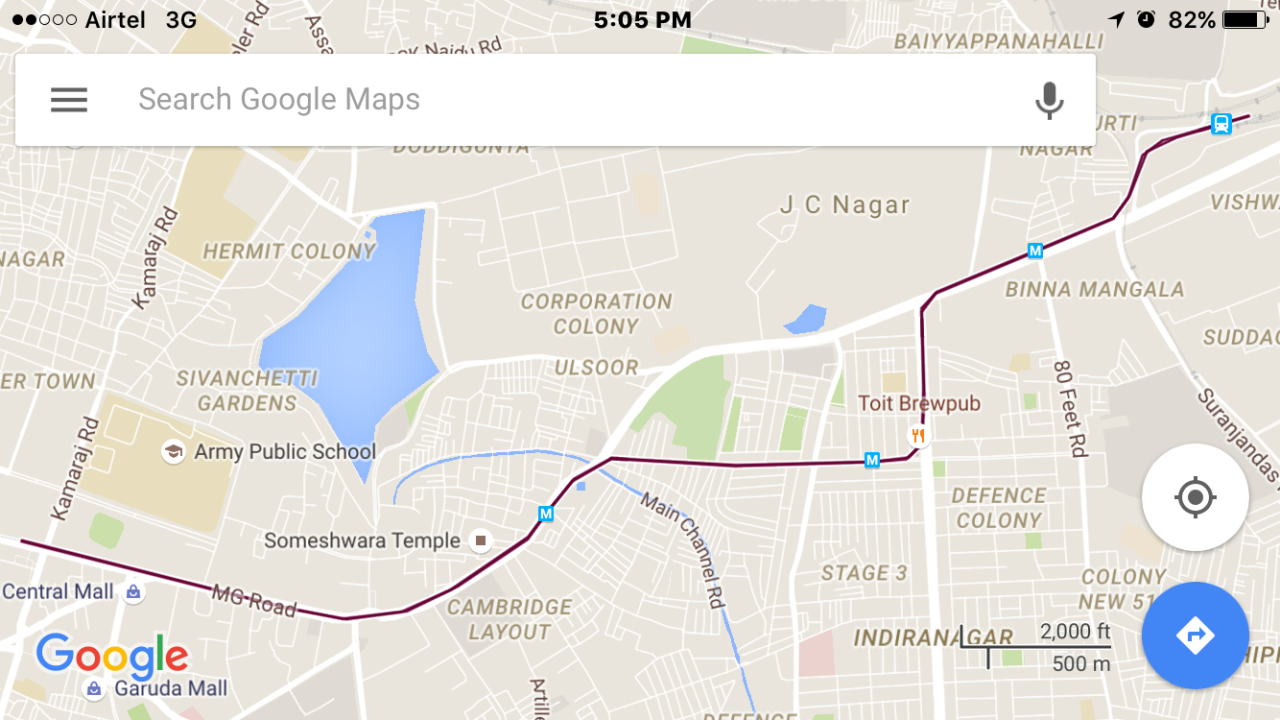
Task: Start voice search with the microphone
Action: [x=1049, y=100]
